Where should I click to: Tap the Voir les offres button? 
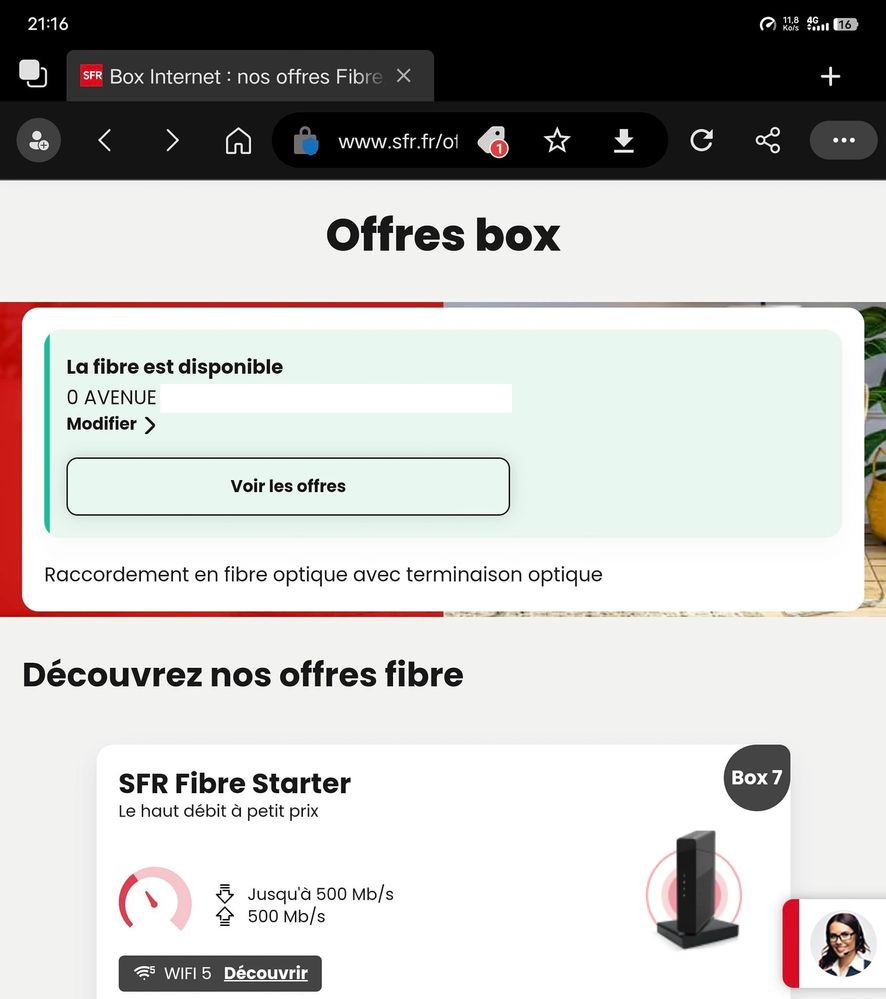(288, 486)
